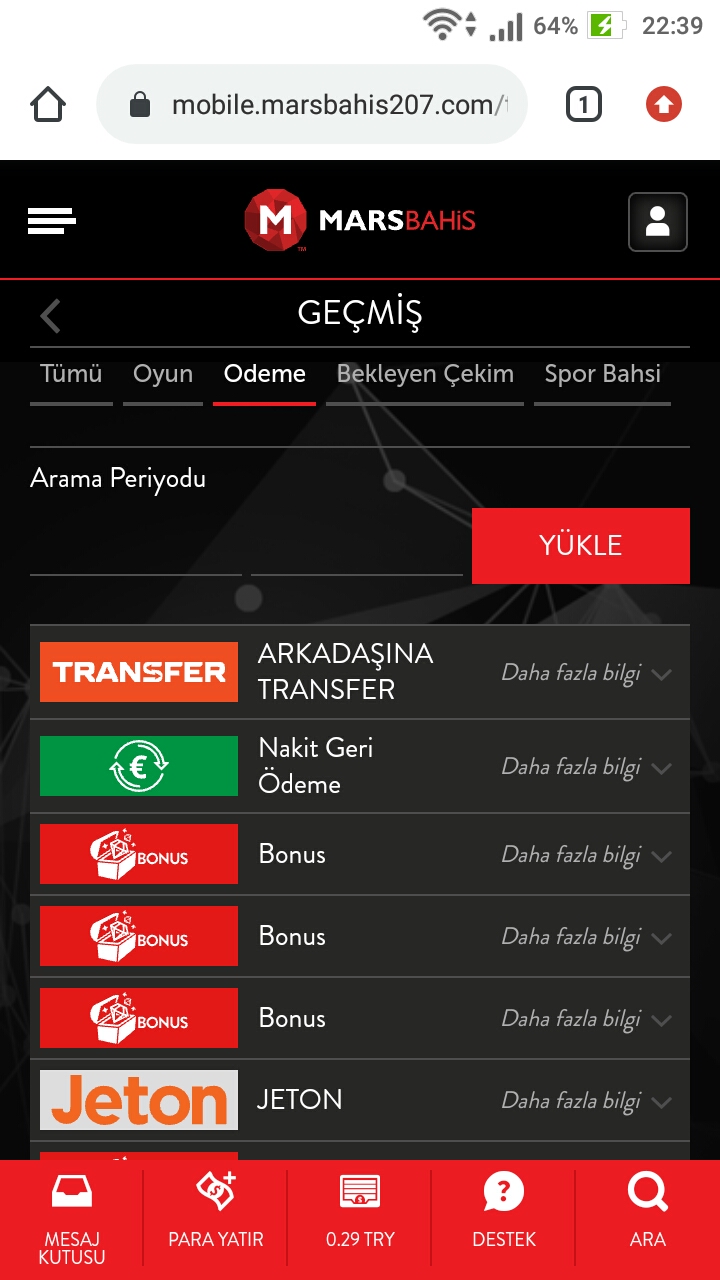This screenshot has height=1280, width=720.
Task: Expand the JETON entry details
Action: [585, 1101]
